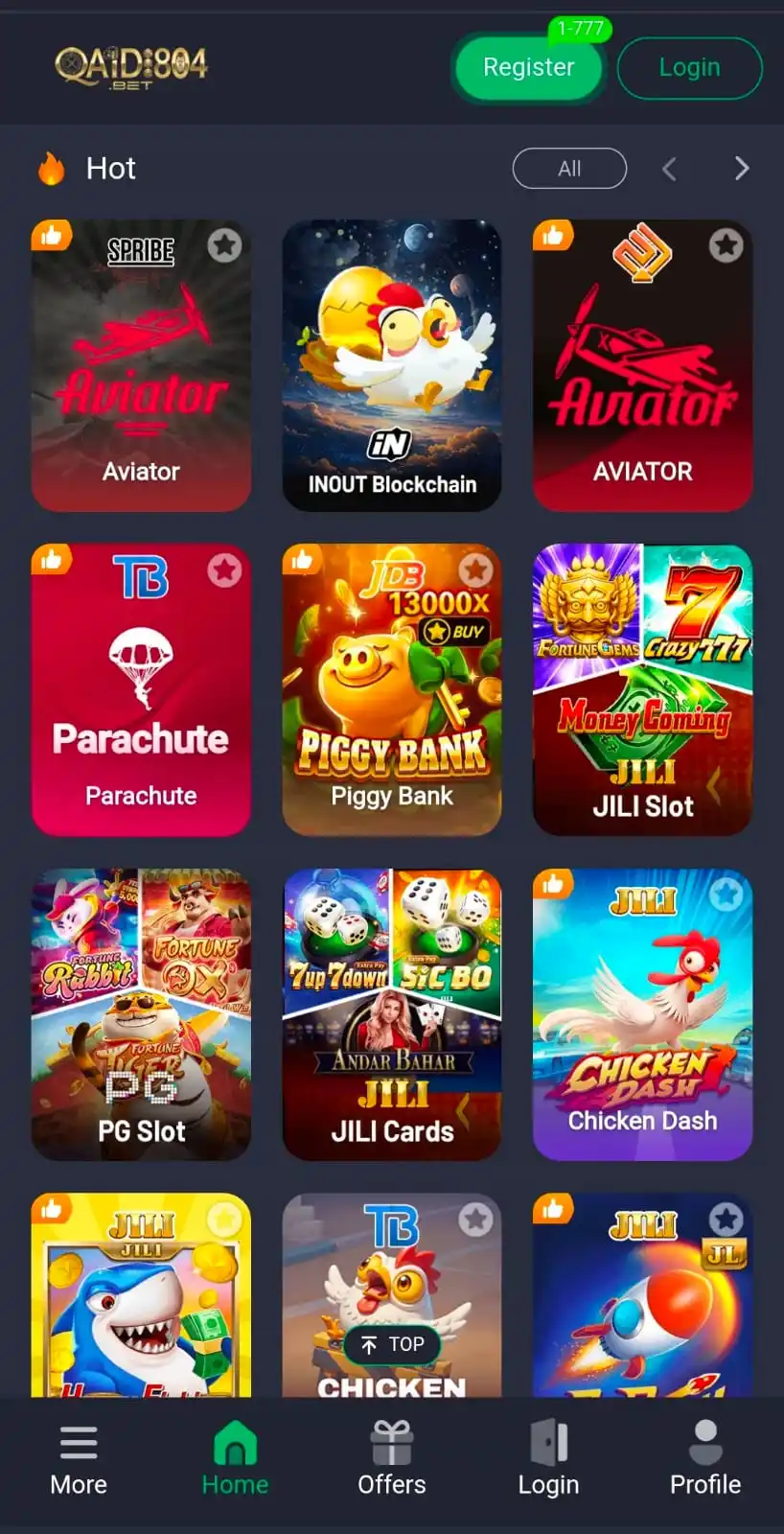Tap the Login button in header
The image size is (784, 1534).
(x=689, y=68)
